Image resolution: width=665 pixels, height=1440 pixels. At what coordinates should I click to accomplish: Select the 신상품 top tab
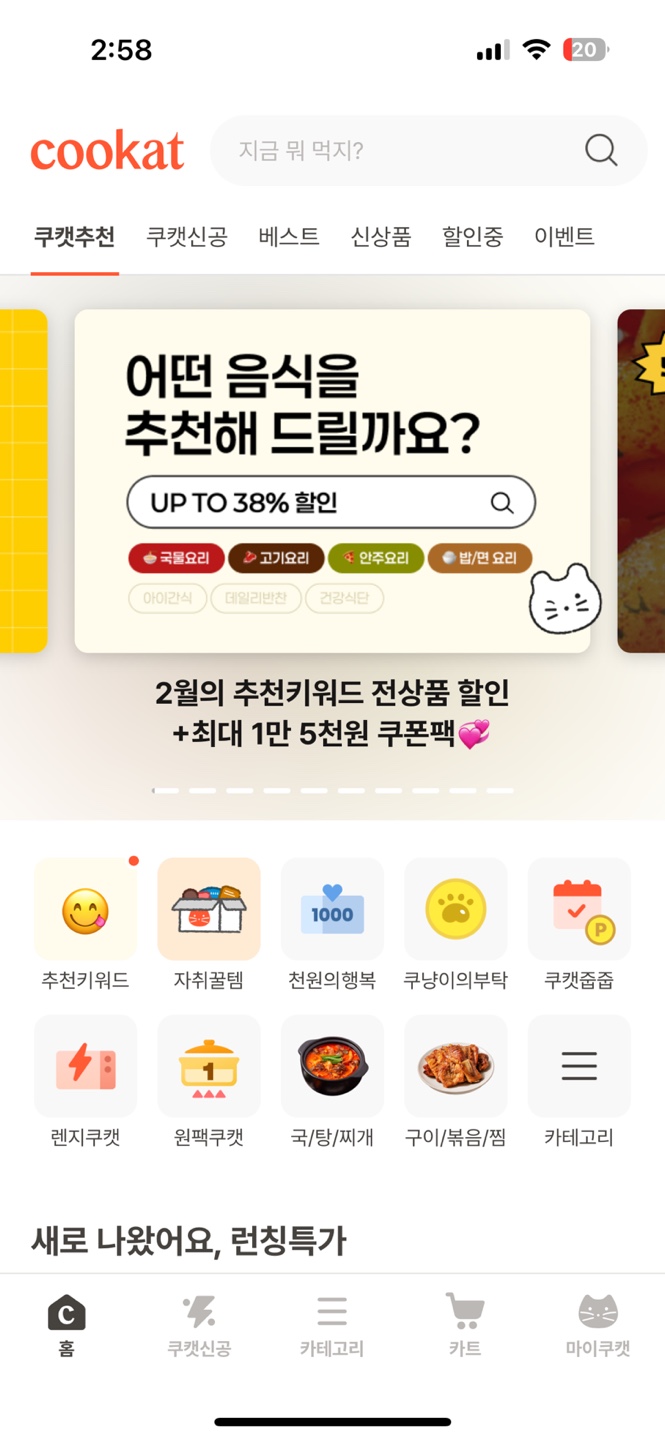tap(381, 237)
